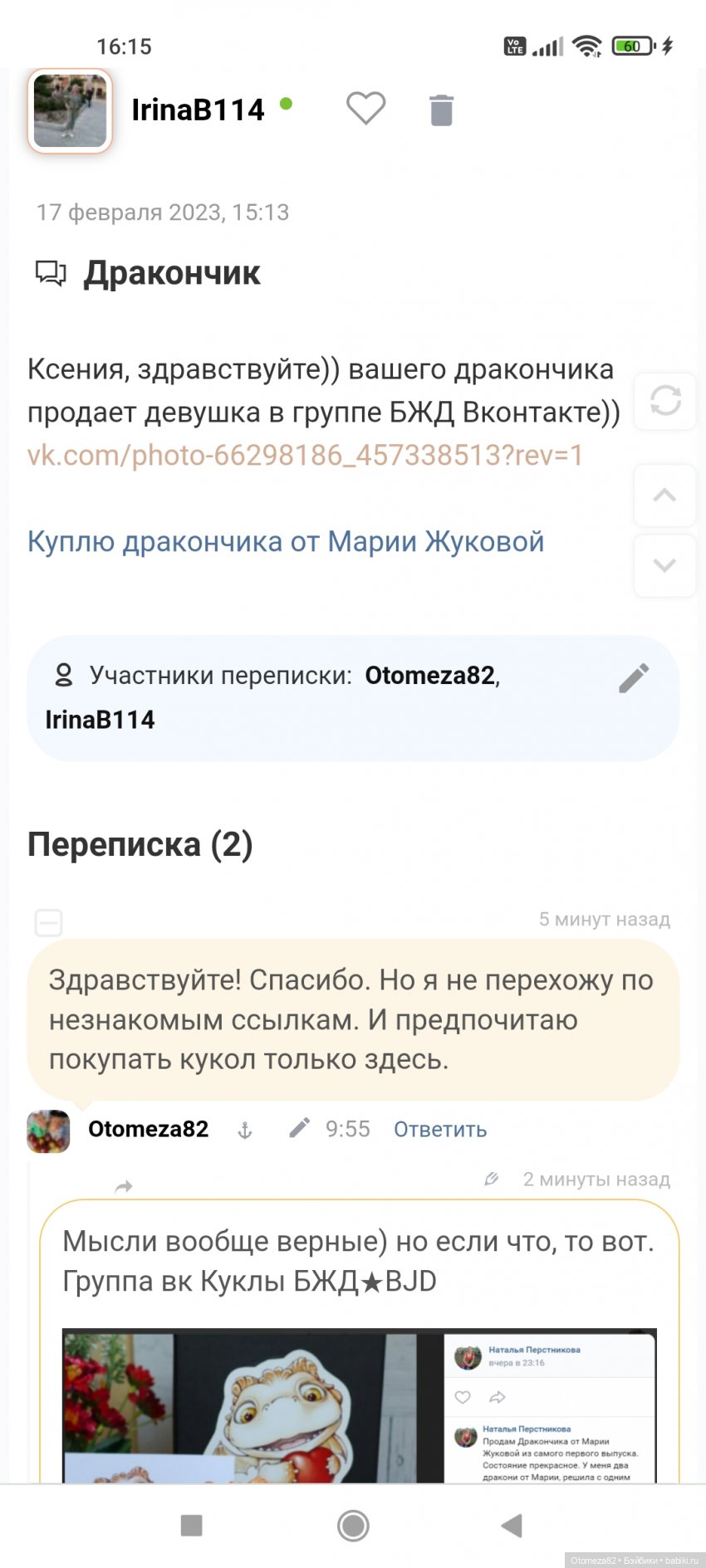Open IrinaB114's profile avatar
The height and width of the screenshot is (1568, 706).
point(70,111)
